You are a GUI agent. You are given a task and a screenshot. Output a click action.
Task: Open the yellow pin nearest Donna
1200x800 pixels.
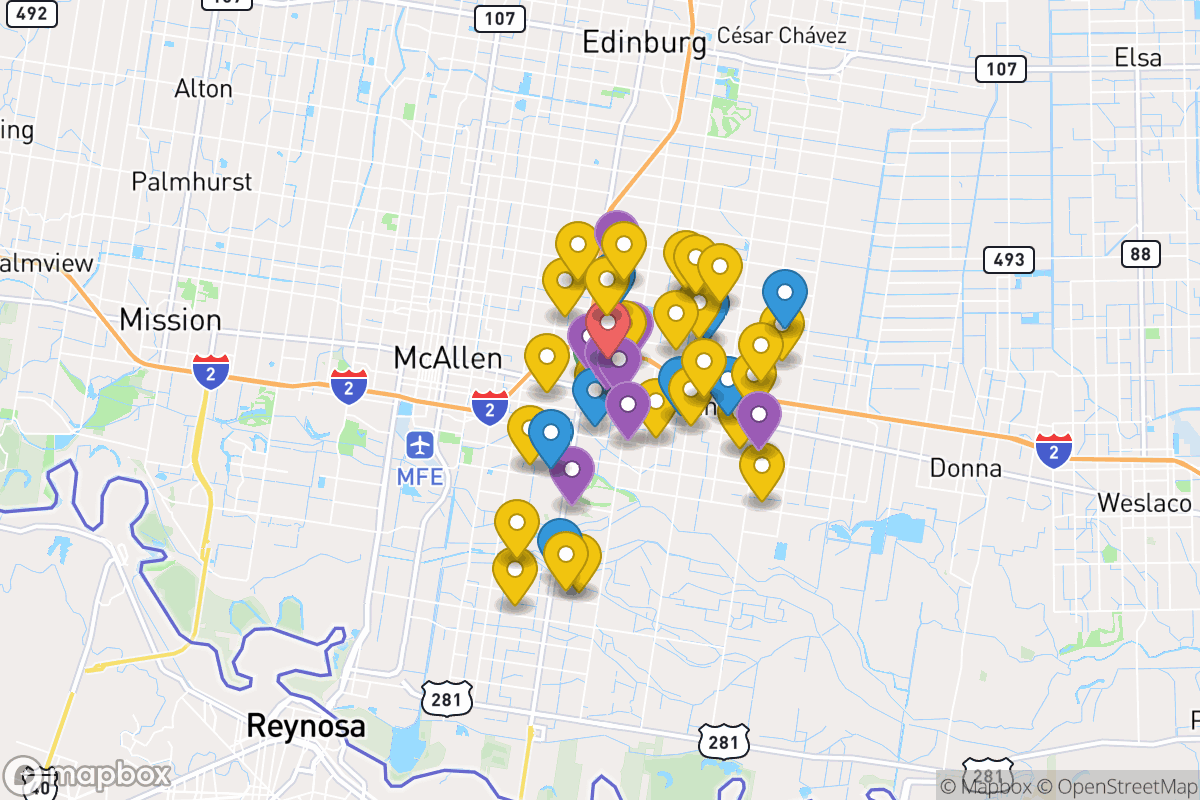762,467
